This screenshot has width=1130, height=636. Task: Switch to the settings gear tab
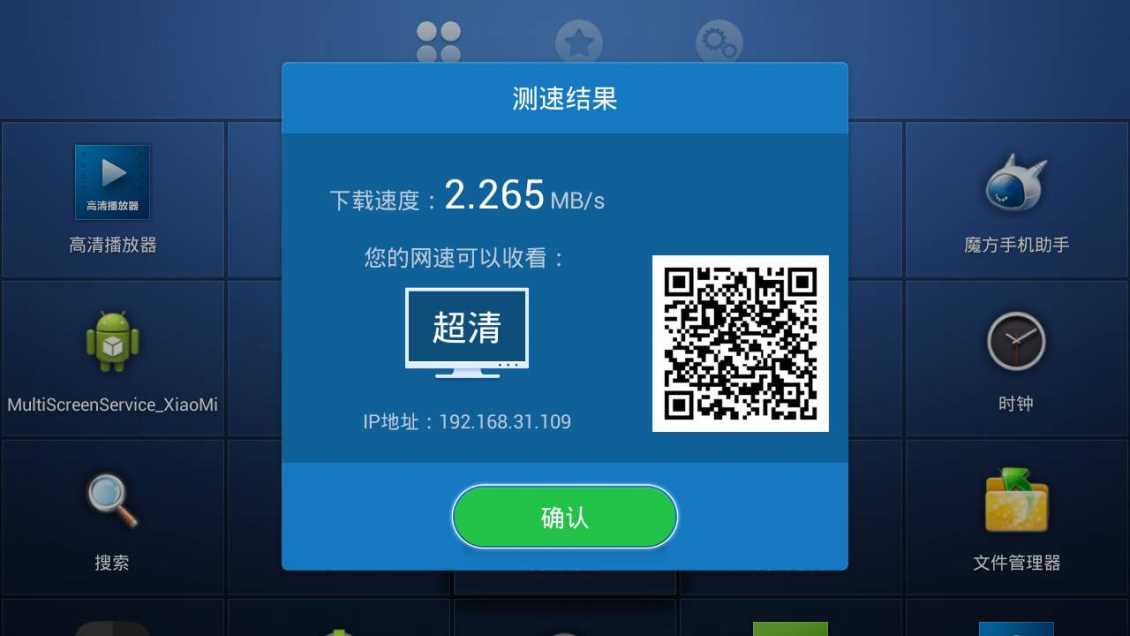tap(718, 42)
